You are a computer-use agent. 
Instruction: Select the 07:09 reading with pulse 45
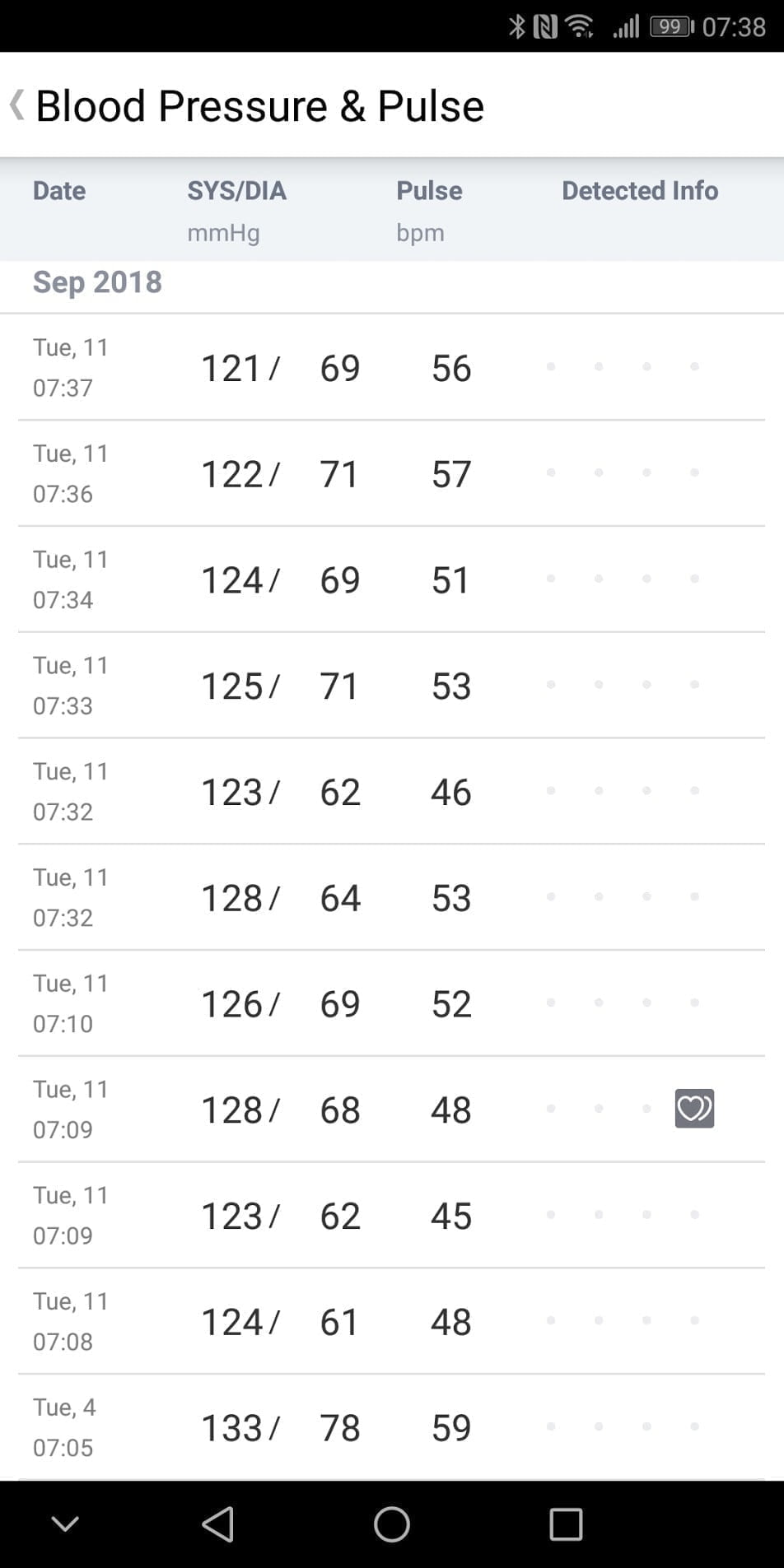tap(391, 1216)
